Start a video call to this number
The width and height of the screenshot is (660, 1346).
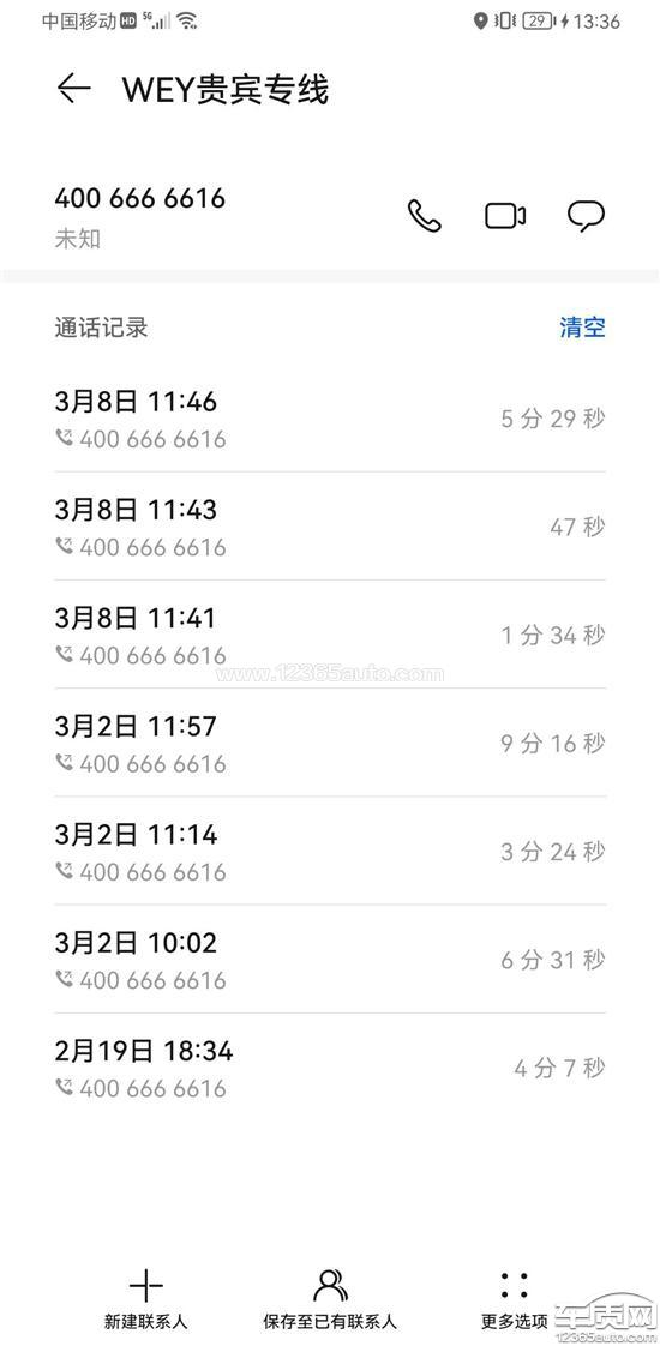506,216
